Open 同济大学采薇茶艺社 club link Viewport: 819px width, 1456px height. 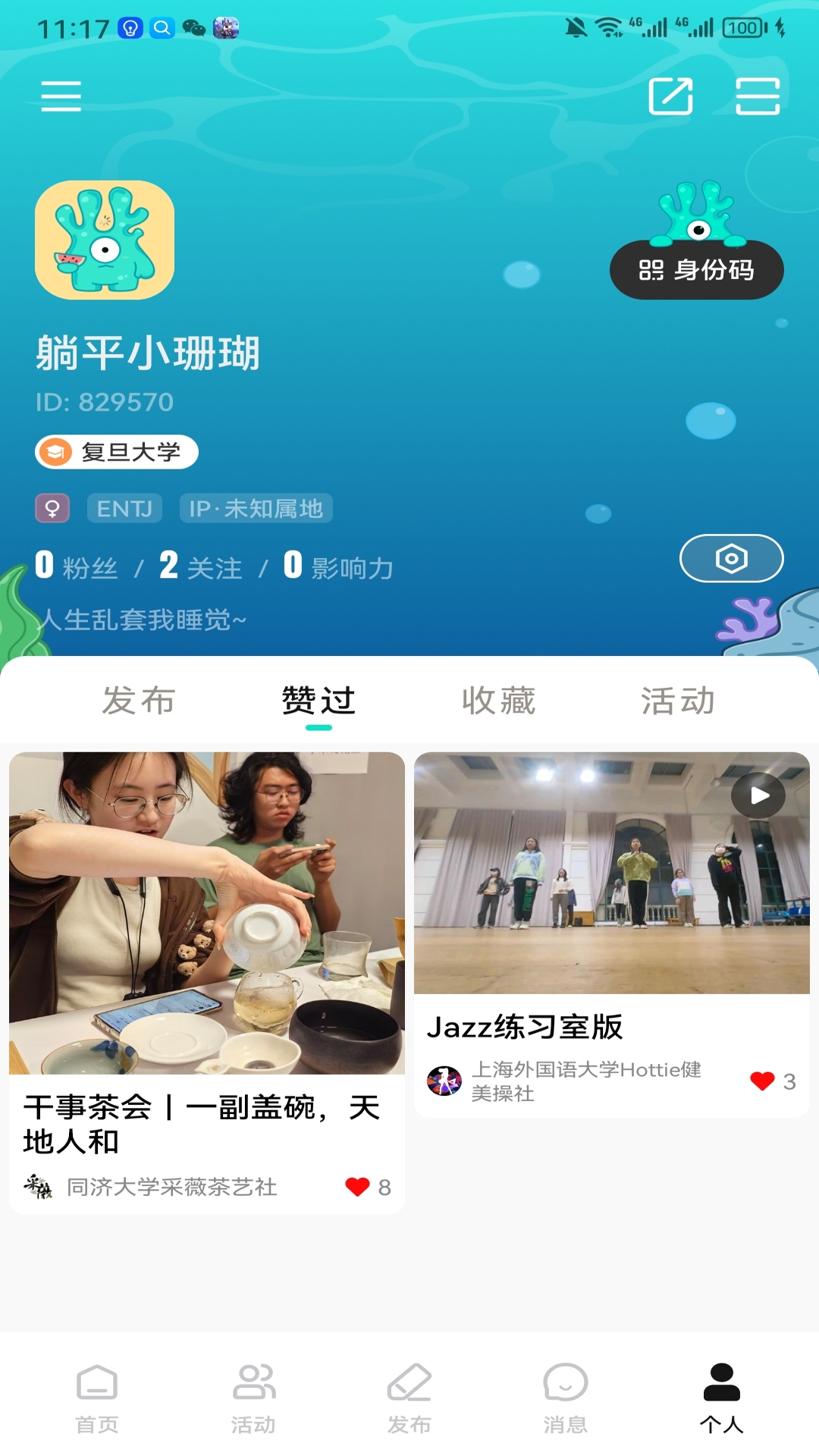pos(173,1188)
